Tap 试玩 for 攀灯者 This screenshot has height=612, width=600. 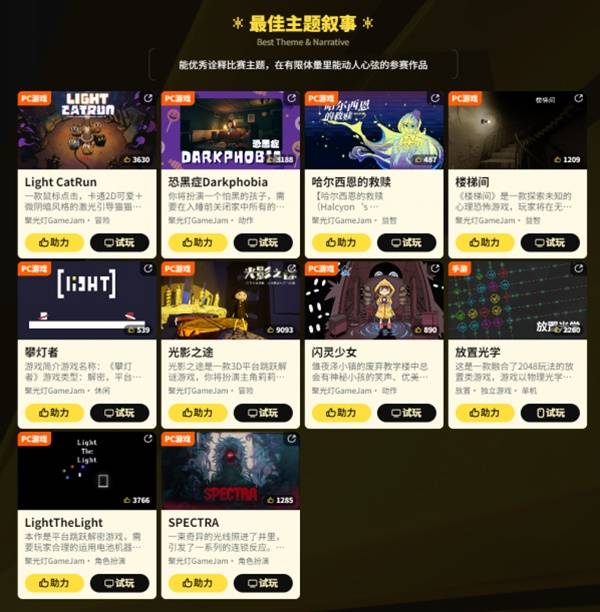click(x=119, y=412)
